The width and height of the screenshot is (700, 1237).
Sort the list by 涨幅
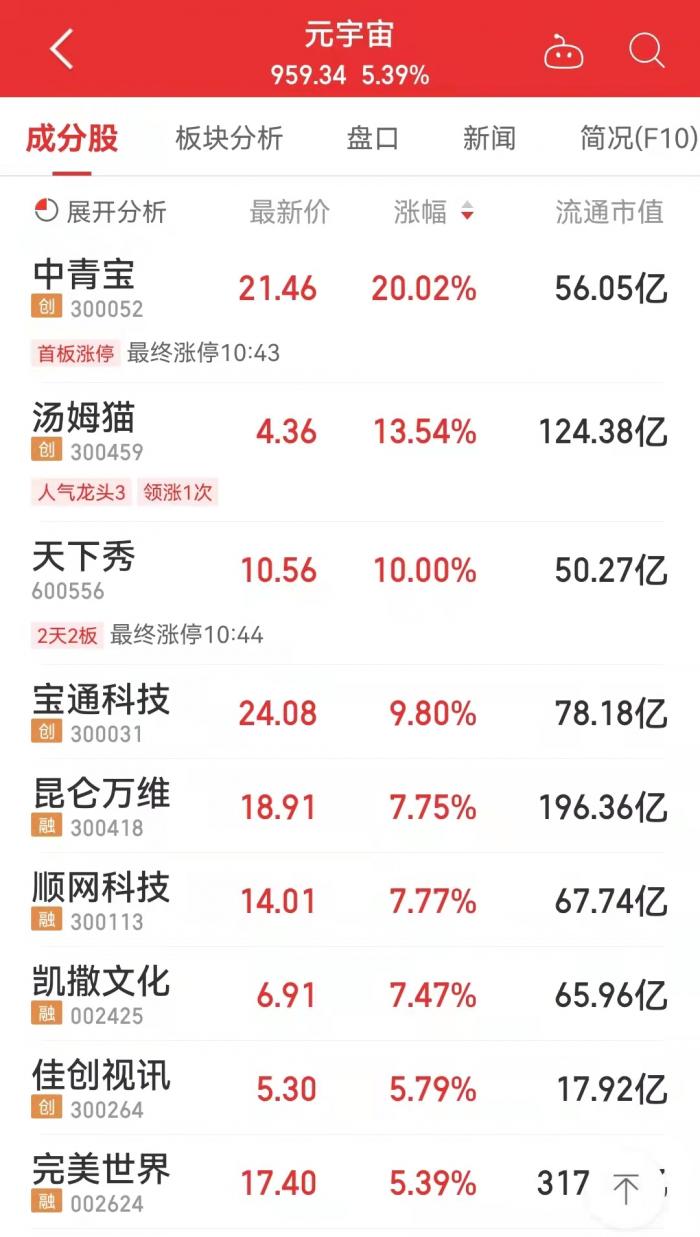434,211
